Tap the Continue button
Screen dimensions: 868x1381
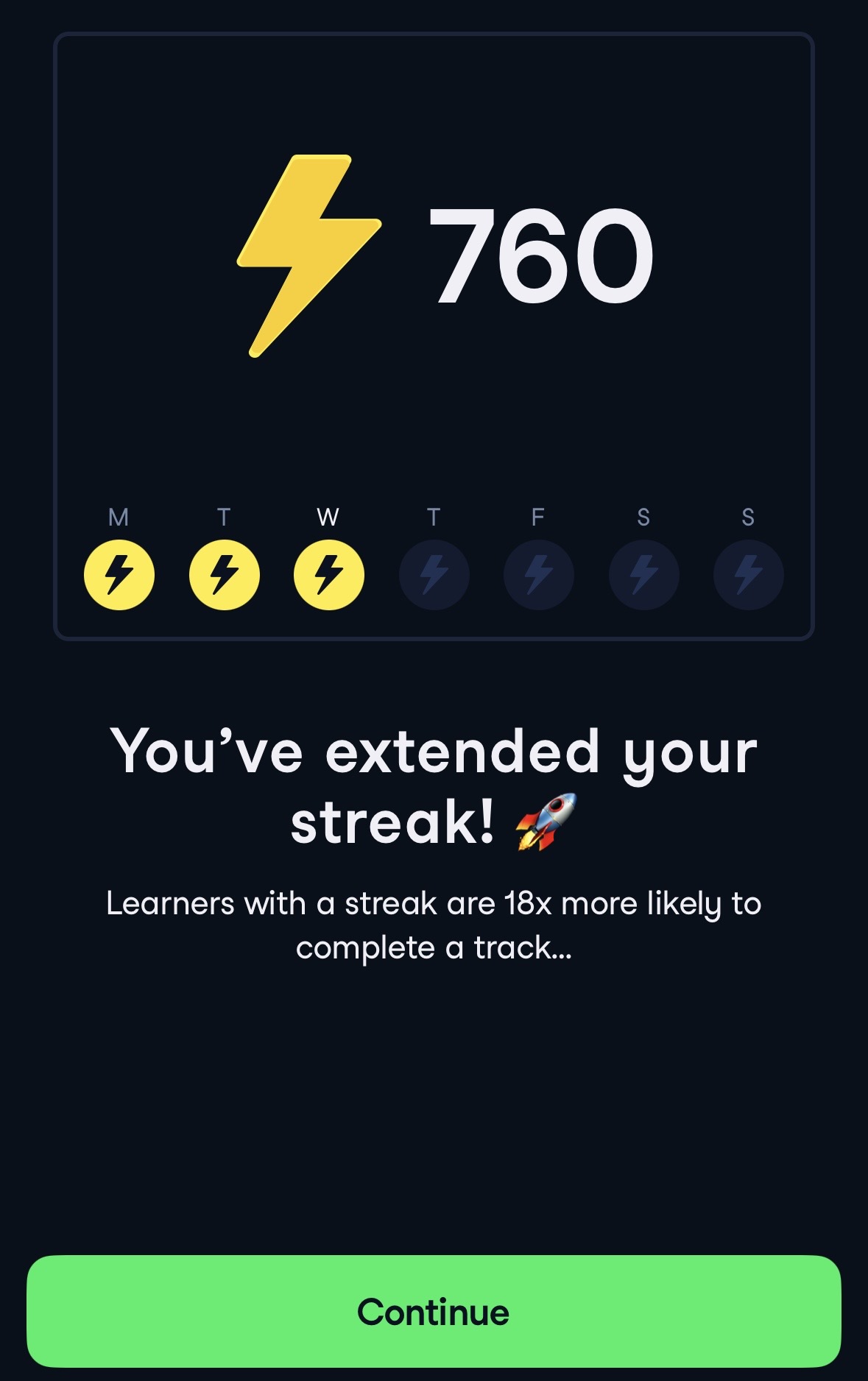(x=434, y=1311)
